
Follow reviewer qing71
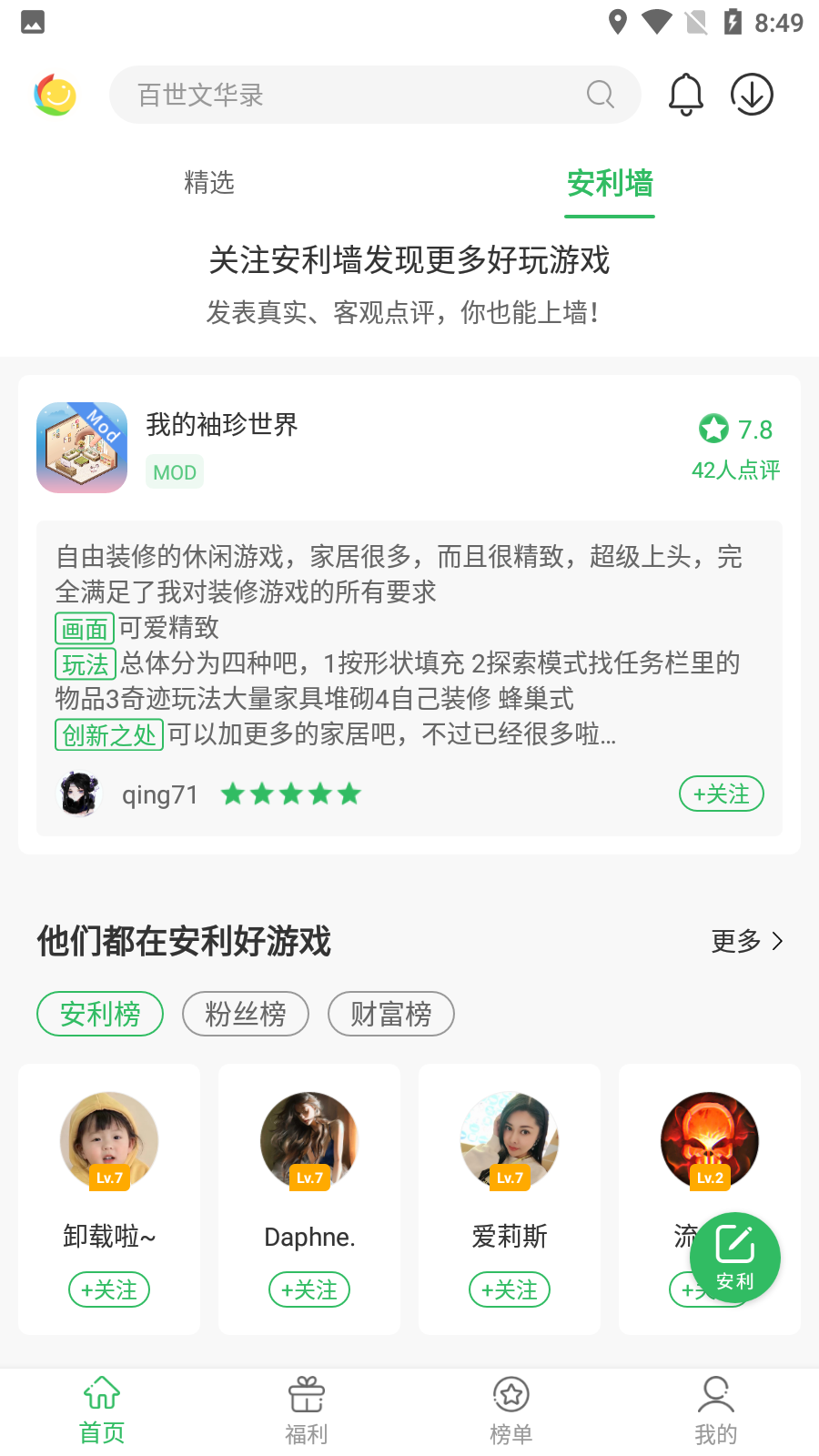[x=722, y=794]
